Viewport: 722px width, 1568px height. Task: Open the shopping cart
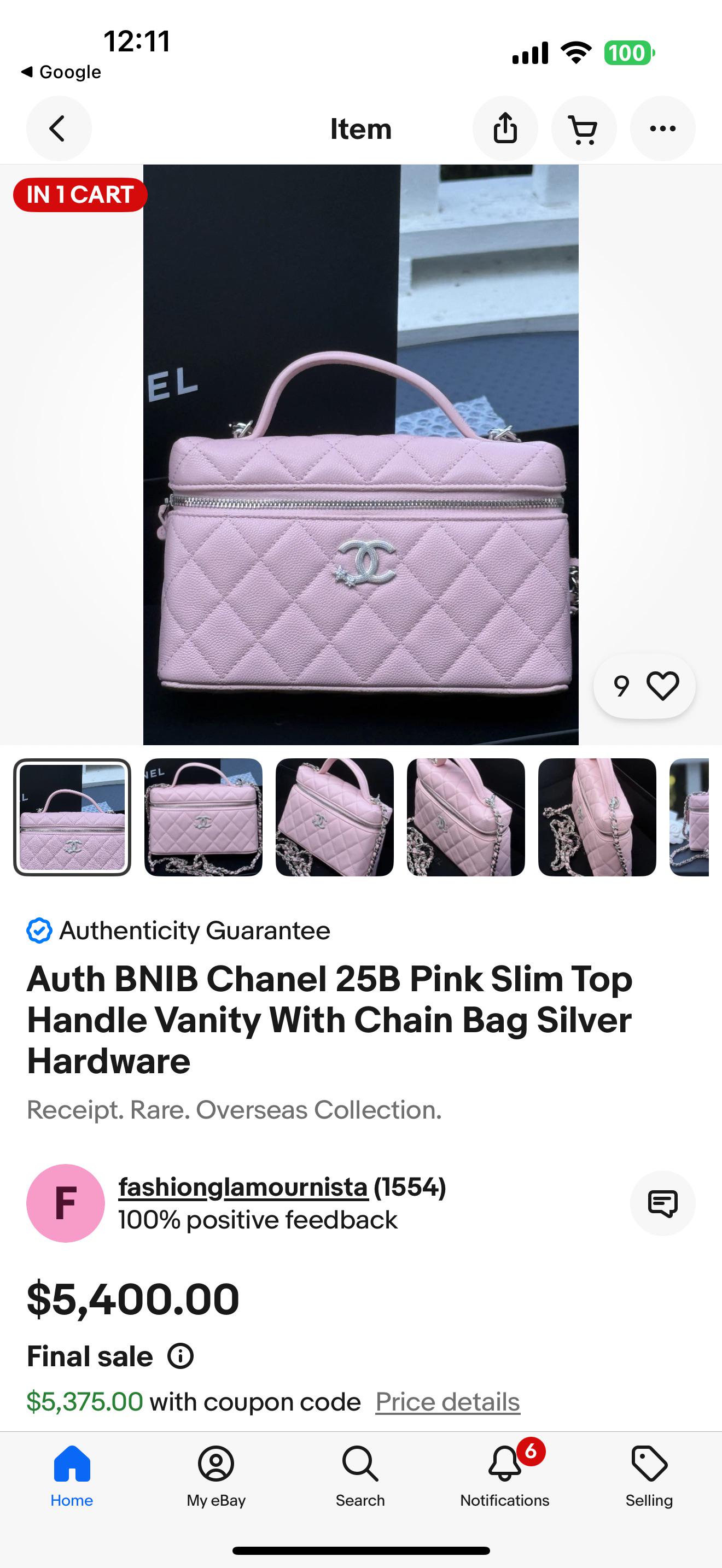click(584, 128)
